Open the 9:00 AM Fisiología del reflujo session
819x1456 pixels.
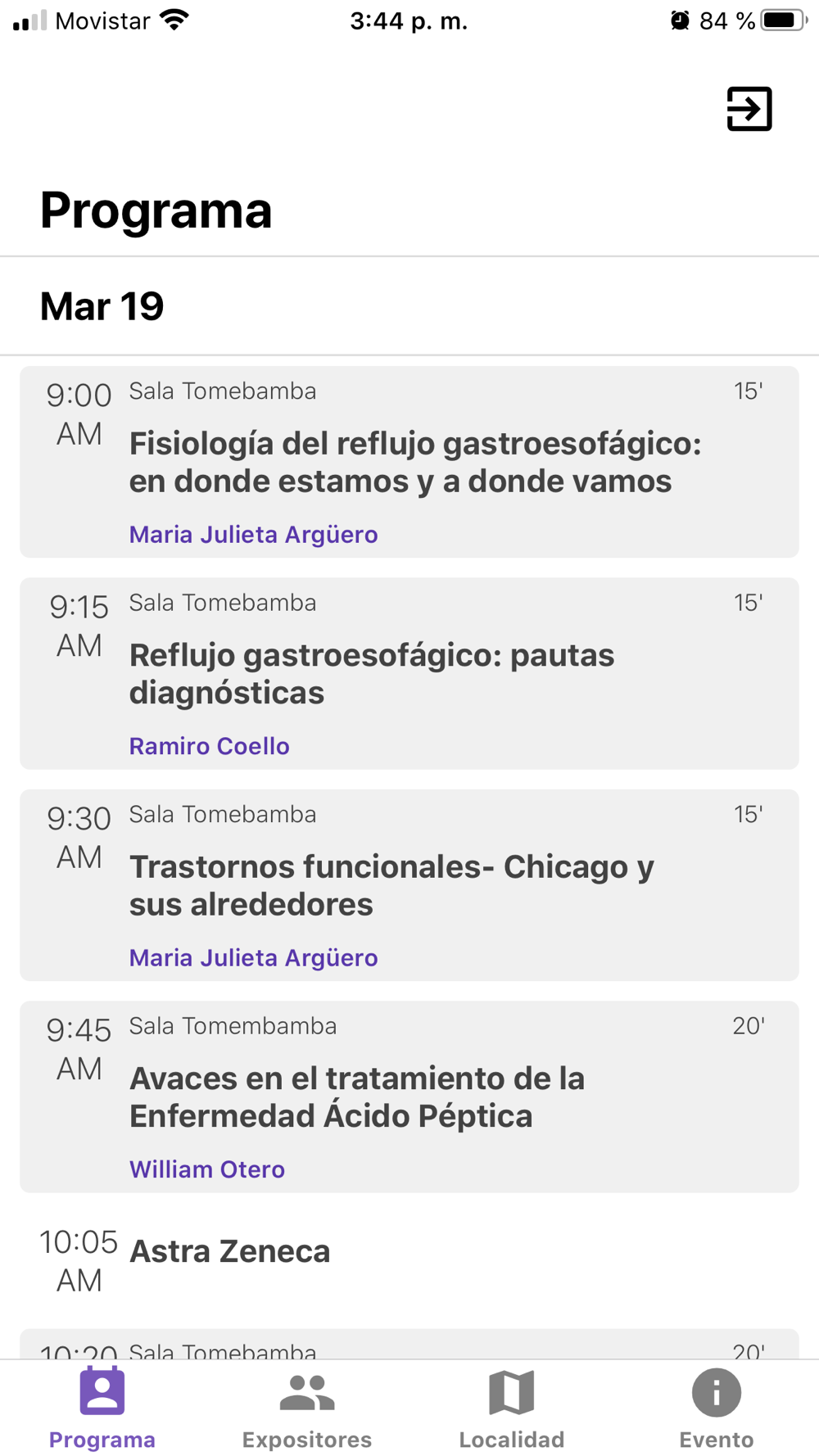pos(414,462)
